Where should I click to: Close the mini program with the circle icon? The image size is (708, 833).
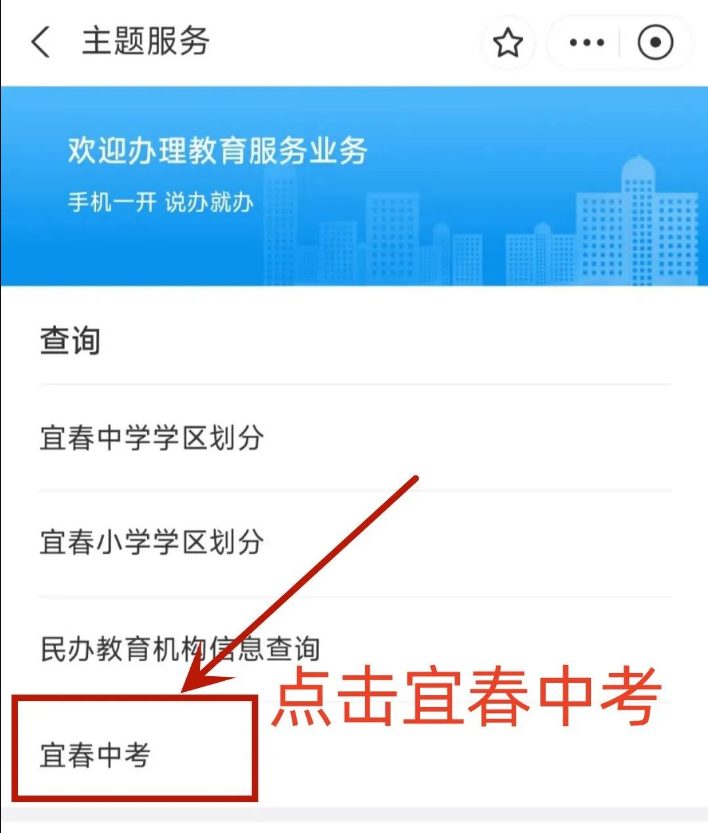[655, 43]
